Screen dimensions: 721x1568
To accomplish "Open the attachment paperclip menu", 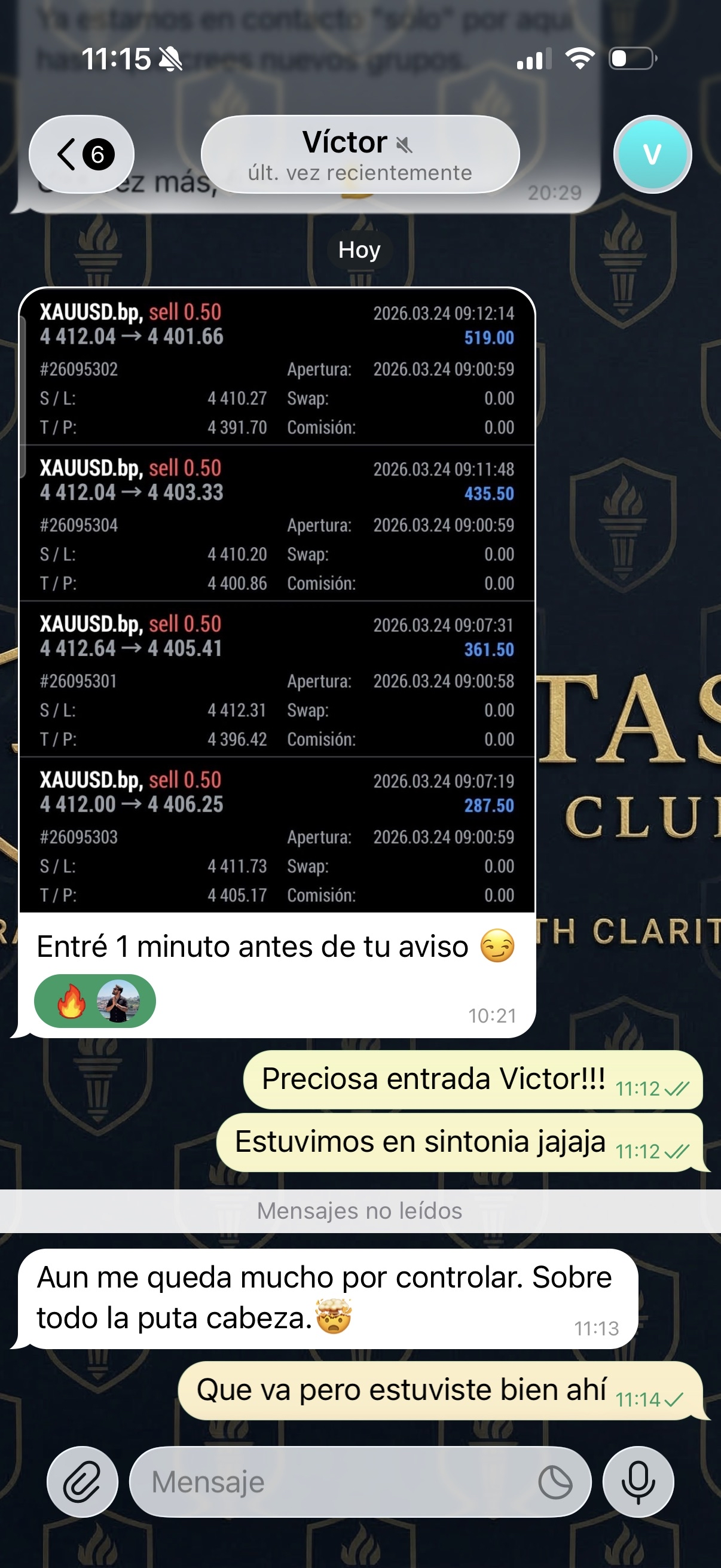I will (x=83, y=1481).
